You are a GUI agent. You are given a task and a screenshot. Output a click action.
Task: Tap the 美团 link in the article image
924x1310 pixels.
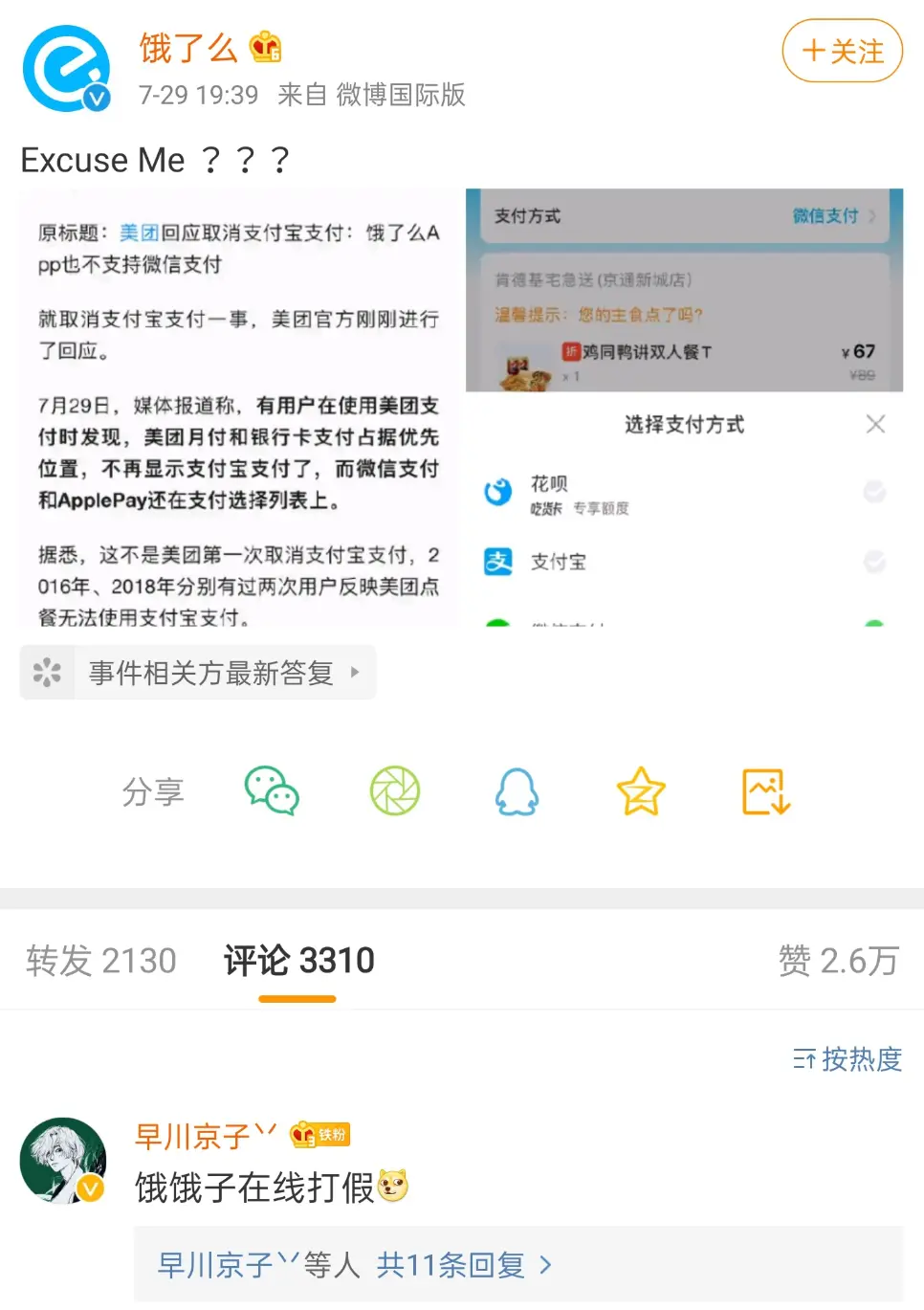[139, 233]
